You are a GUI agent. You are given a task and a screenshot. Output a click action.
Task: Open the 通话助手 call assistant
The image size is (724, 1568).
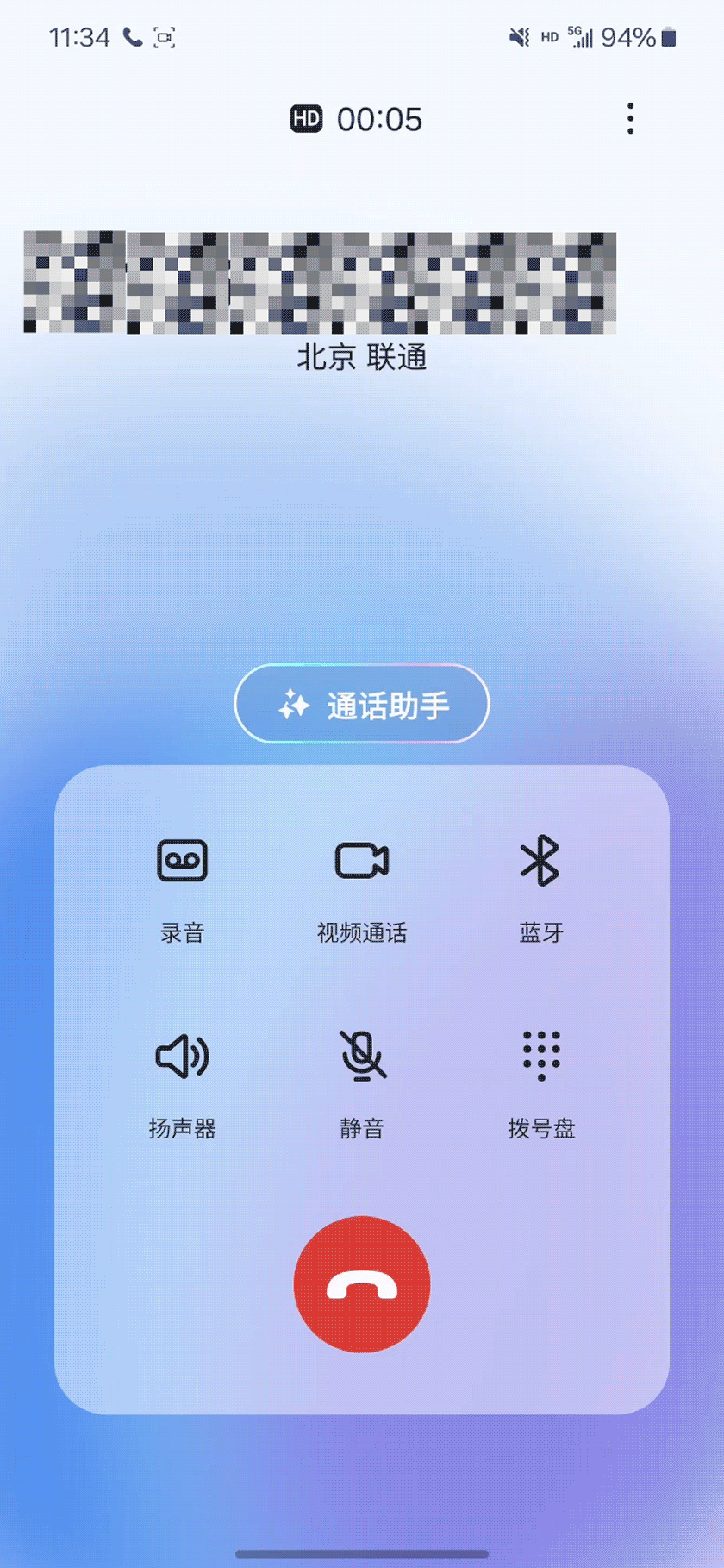362,704
